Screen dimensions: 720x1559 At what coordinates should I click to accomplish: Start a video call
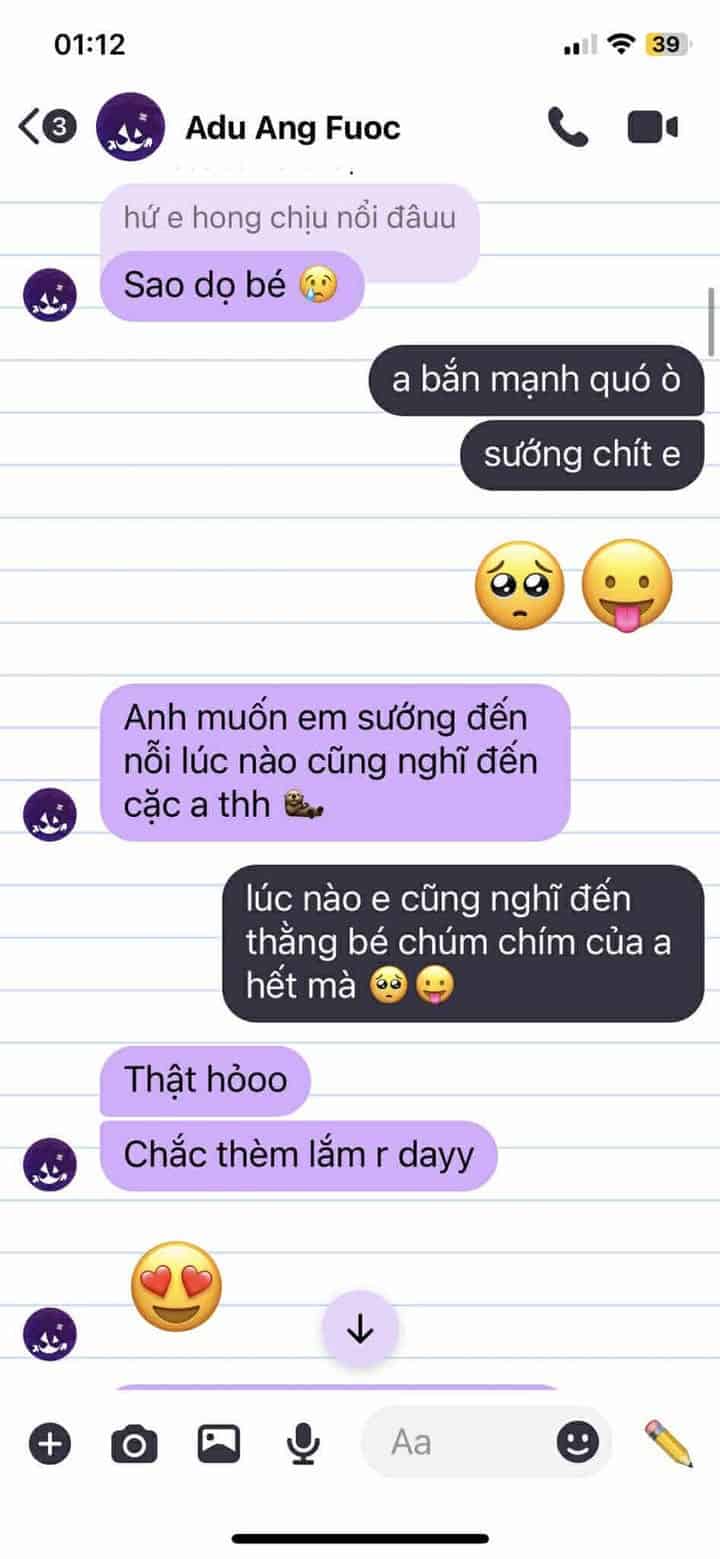(652, 128)
